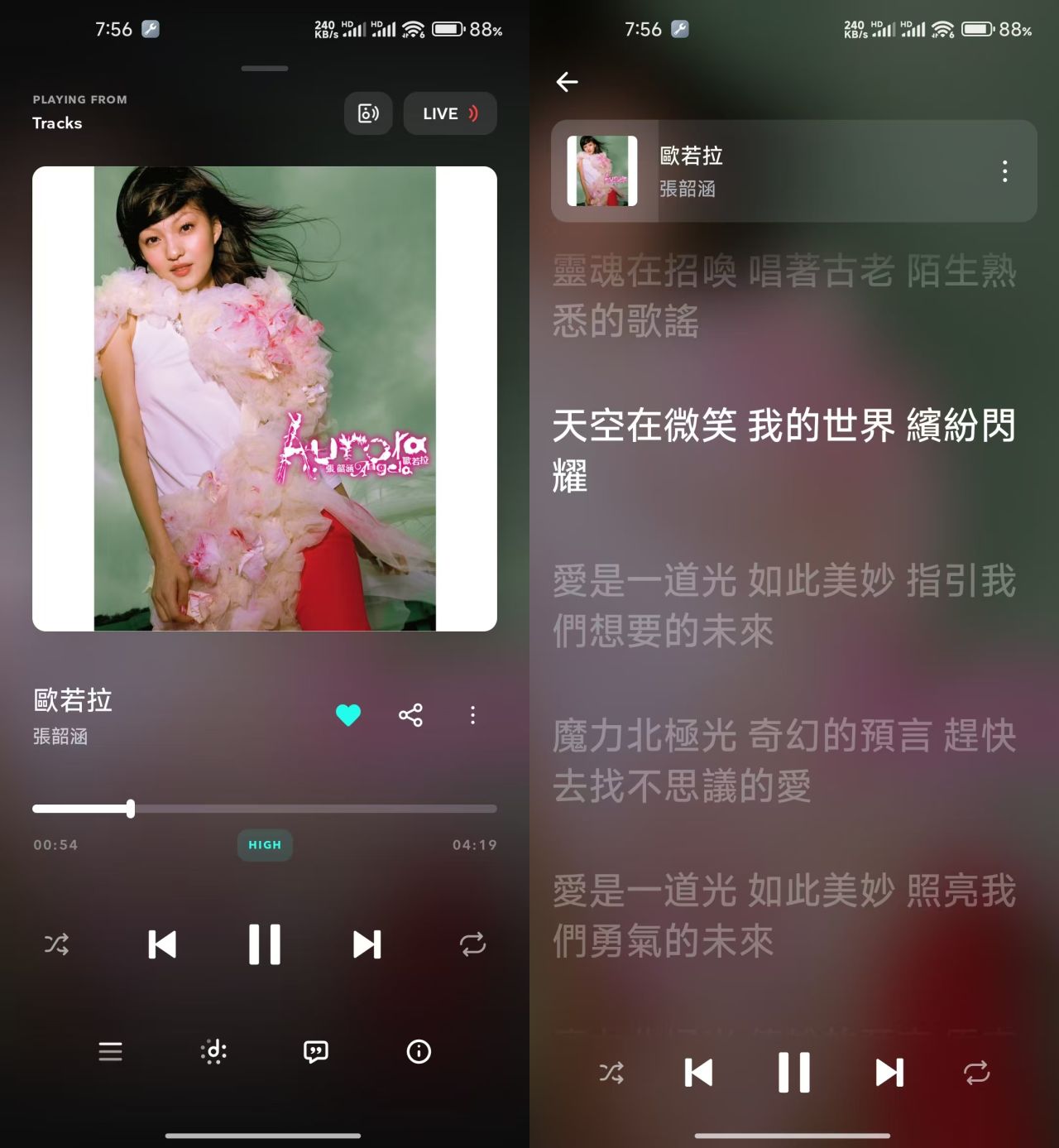
Task: Remove 歐若拉 from favorites via heart
Action: pos(348,714)
